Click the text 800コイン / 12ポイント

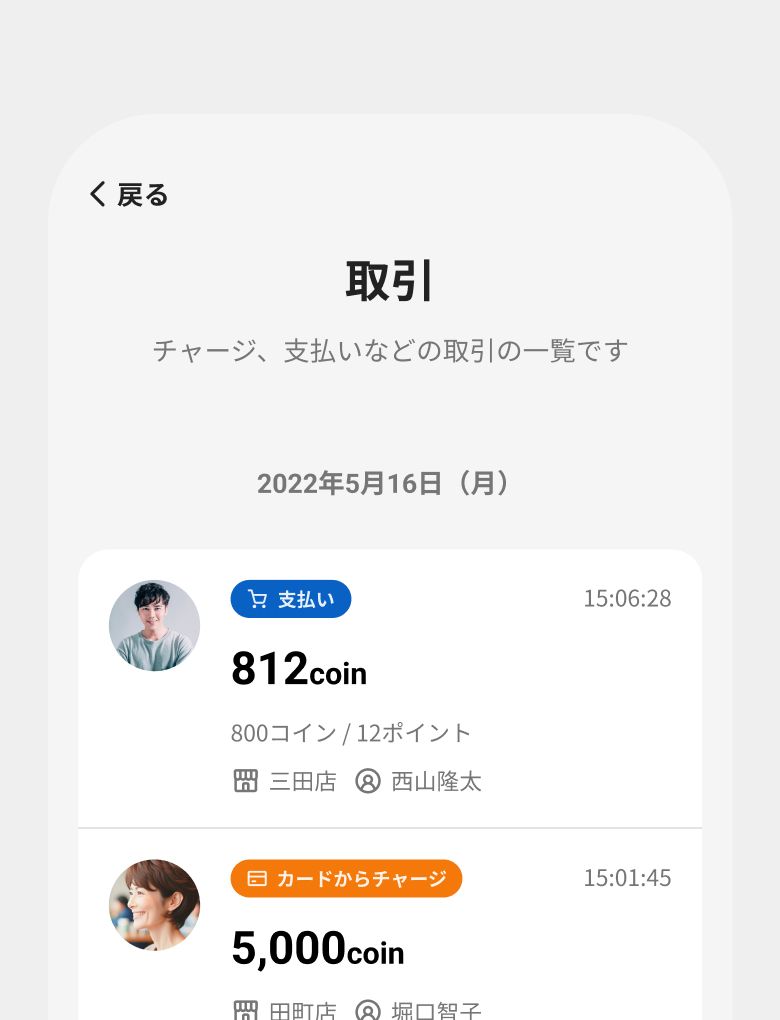coord(351,732)
